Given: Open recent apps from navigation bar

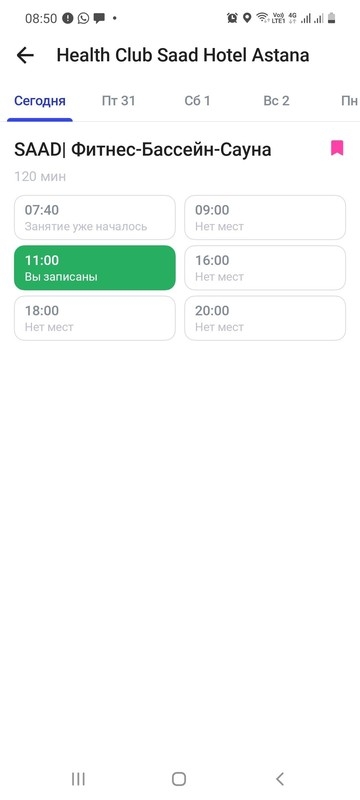Looking at the screenshot, I should click(78, 779).
